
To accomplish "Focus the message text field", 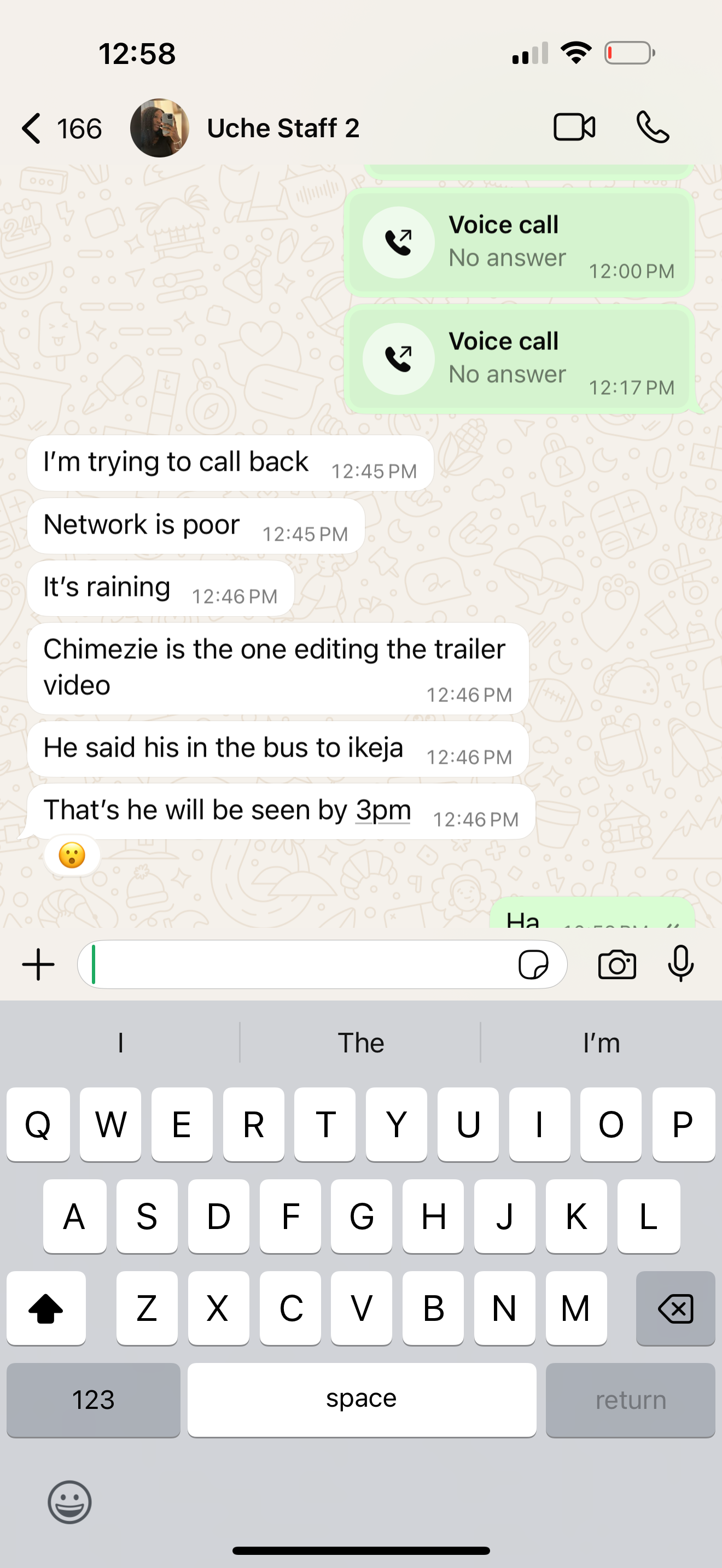I will click(298, 965).
